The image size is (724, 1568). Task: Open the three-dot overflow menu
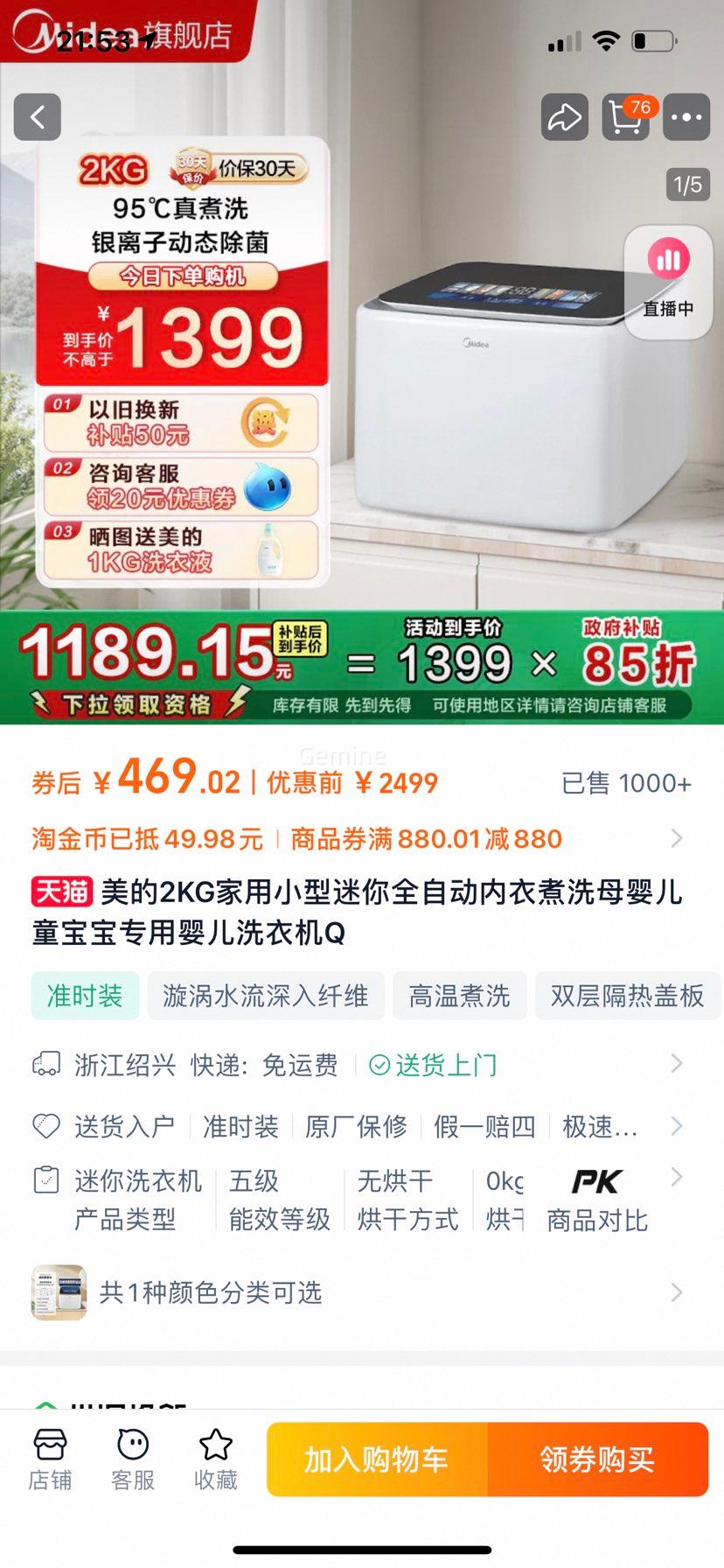pos(686,116)
